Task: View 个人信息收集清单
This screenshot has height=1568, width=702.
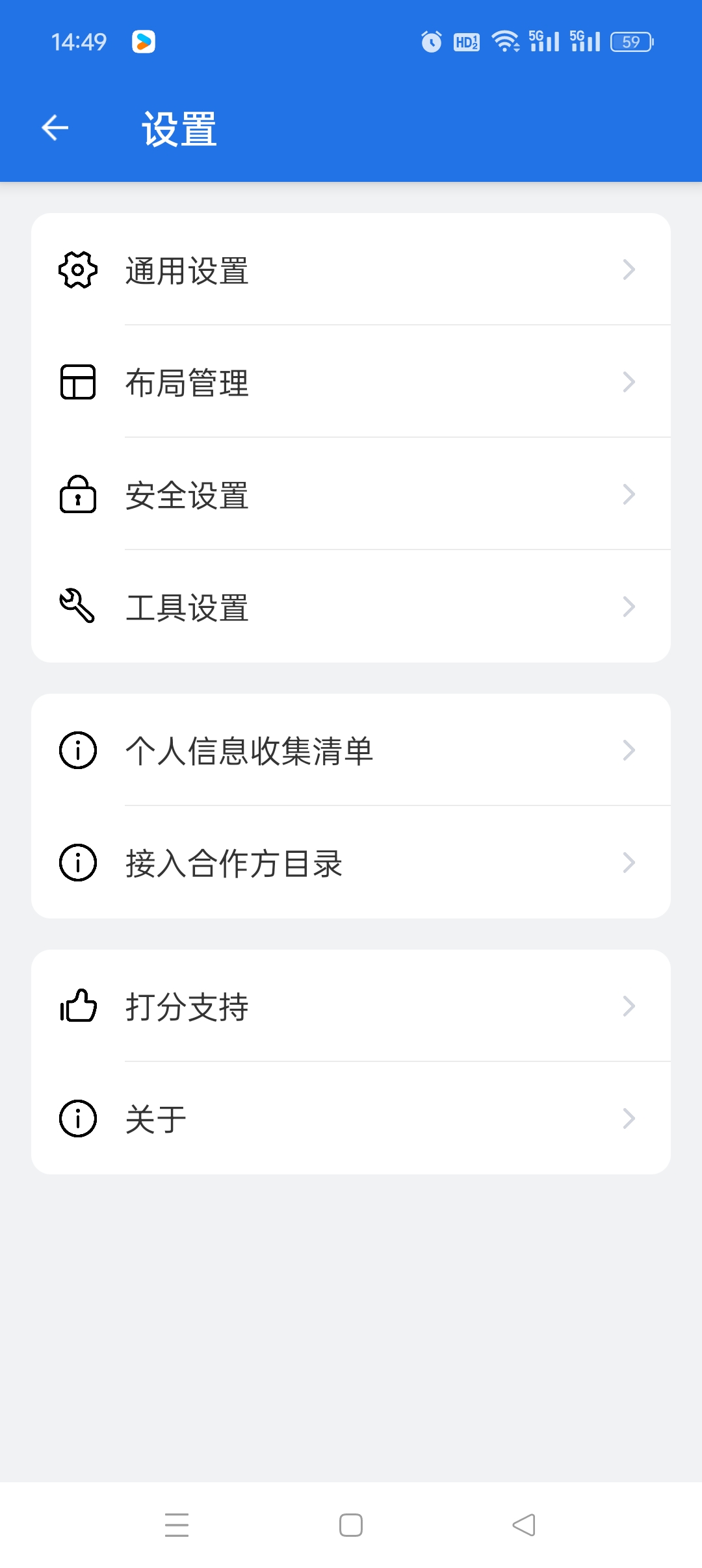Action: pos(351,750)
